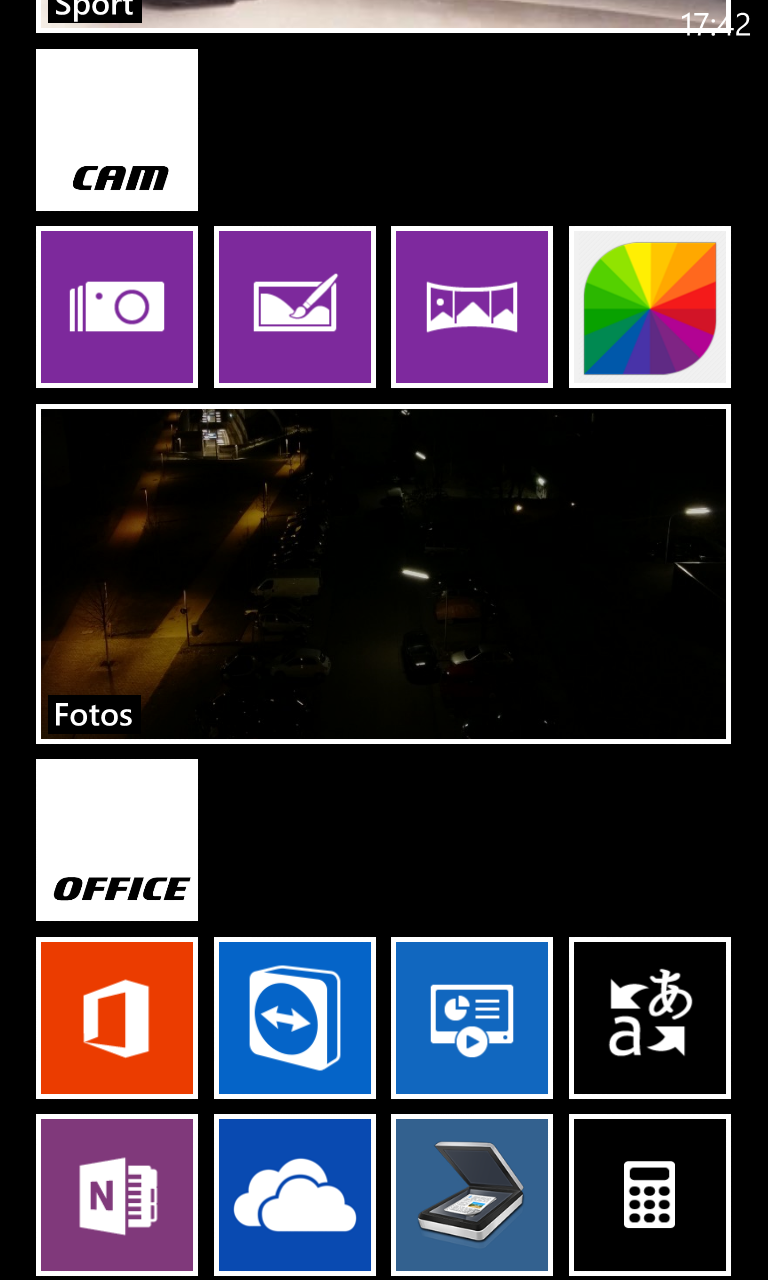Open the color wheel app tile
The image size is (768, 1280).
tap(650, 307)
